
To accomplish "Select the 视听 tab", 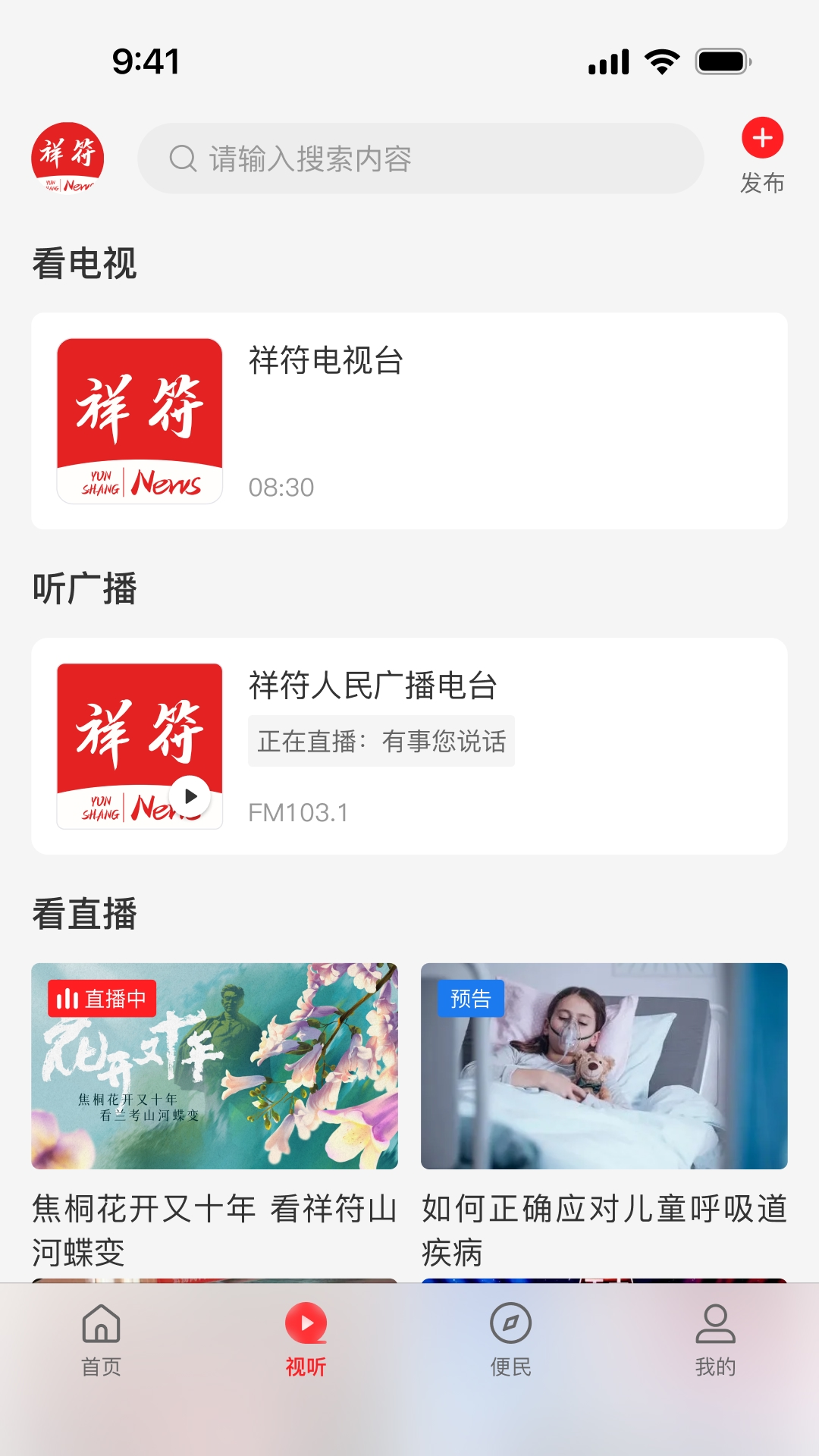I will 306,1339.
